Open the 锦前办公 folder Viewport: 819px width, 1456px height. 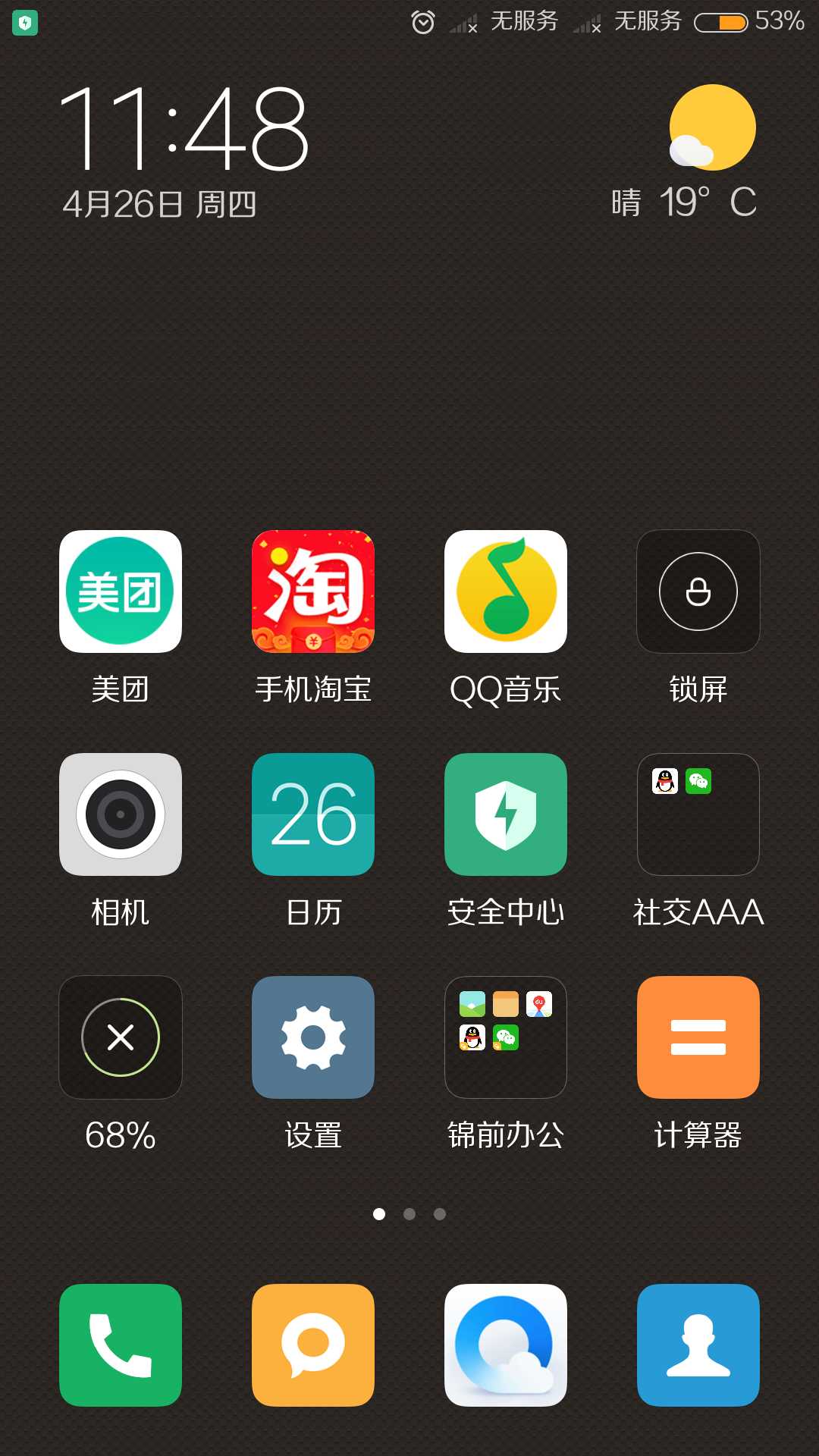(506, 1037)
